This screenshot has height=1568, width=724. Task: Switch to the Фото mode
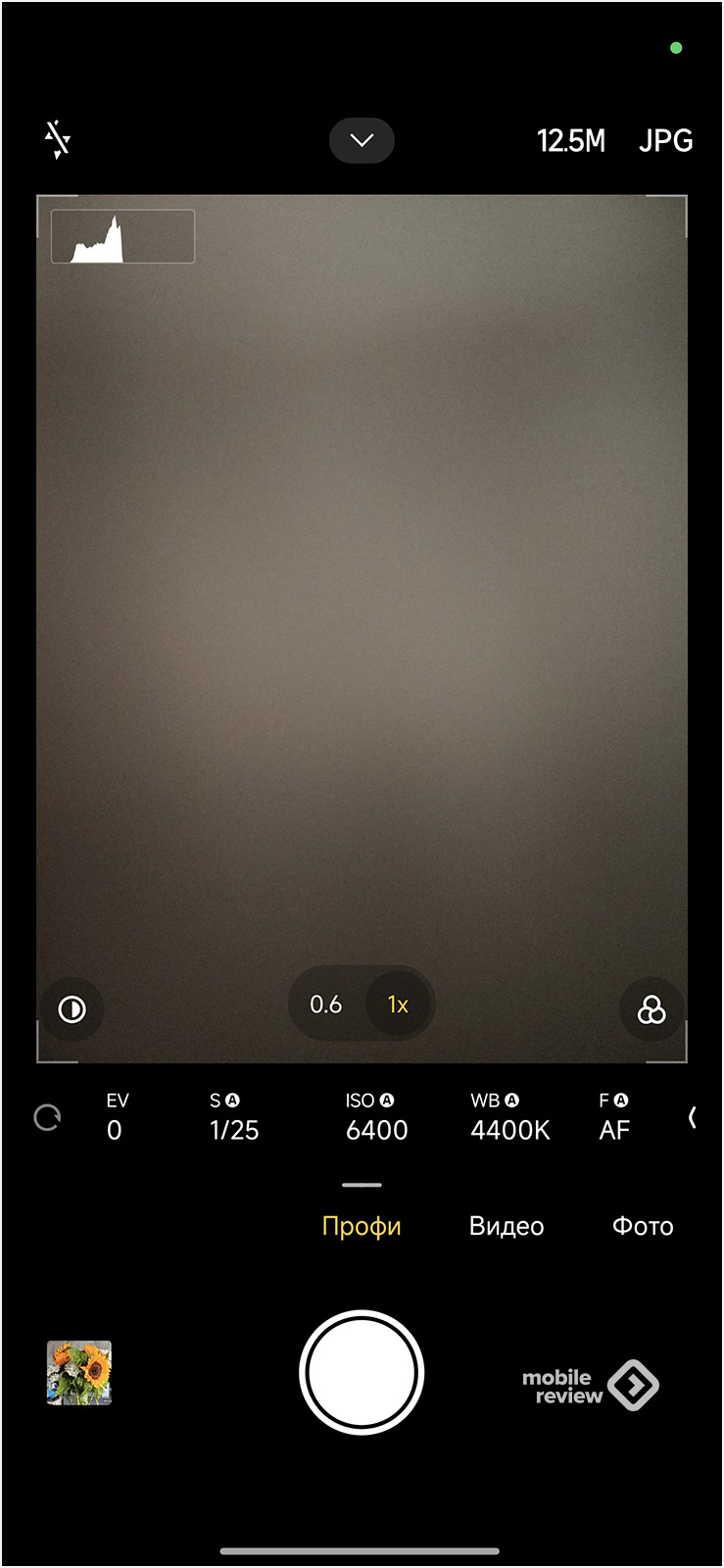tap(642, 1226)
